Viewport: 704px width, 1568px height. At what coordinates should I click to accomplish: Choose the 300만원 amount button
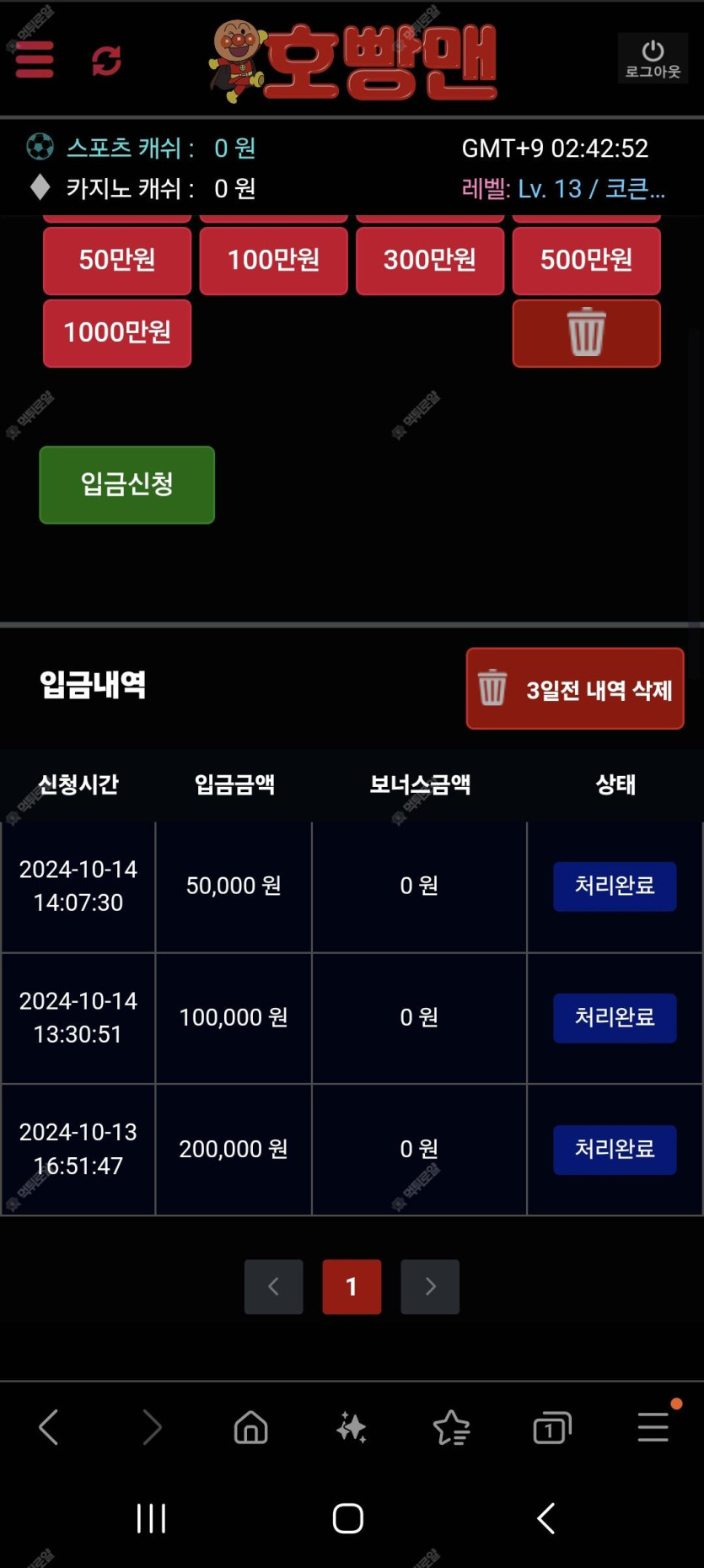click(x=430, y=260)
